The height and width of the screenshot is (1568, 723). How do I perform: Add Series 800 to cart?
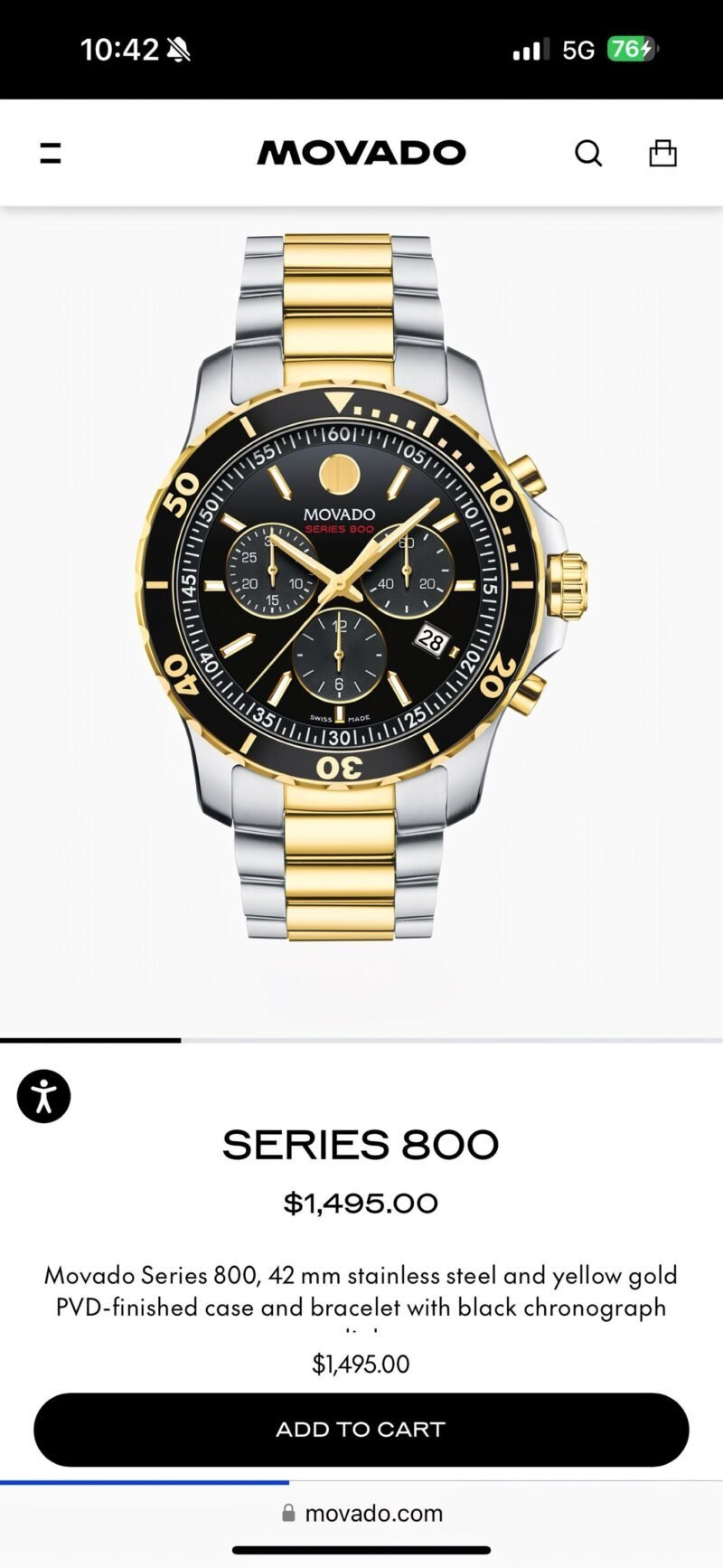coord(361,1429)
